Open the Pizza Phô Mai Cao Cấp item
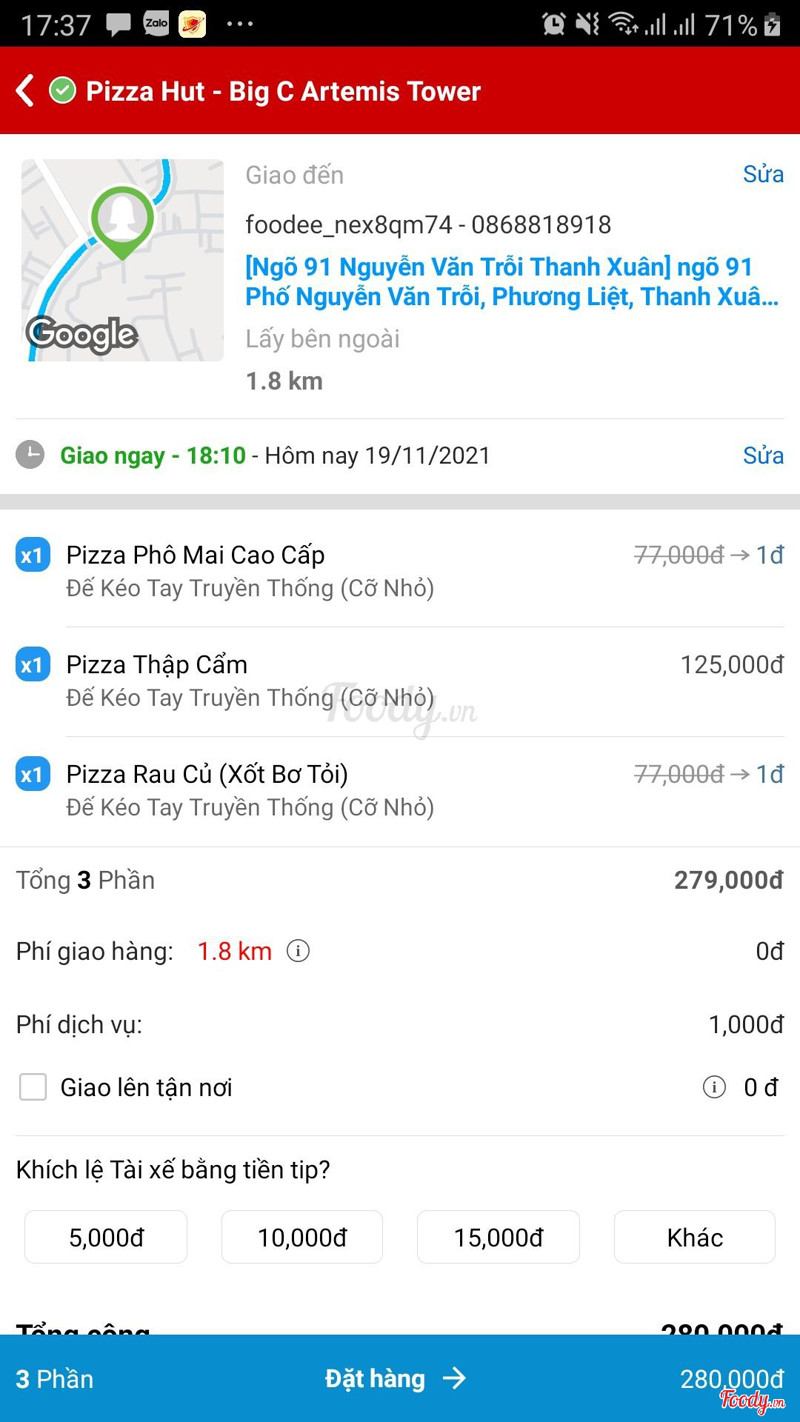This screenshot has width=800, height=1422. [196, 555]
